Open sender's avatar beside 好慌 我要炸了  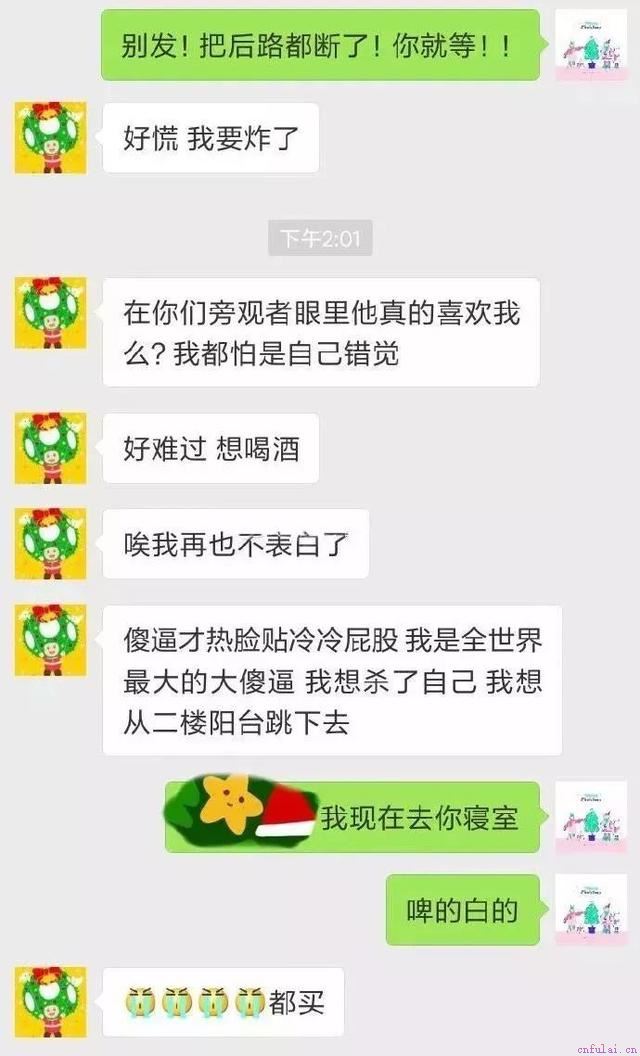click(x=51, y=137)
